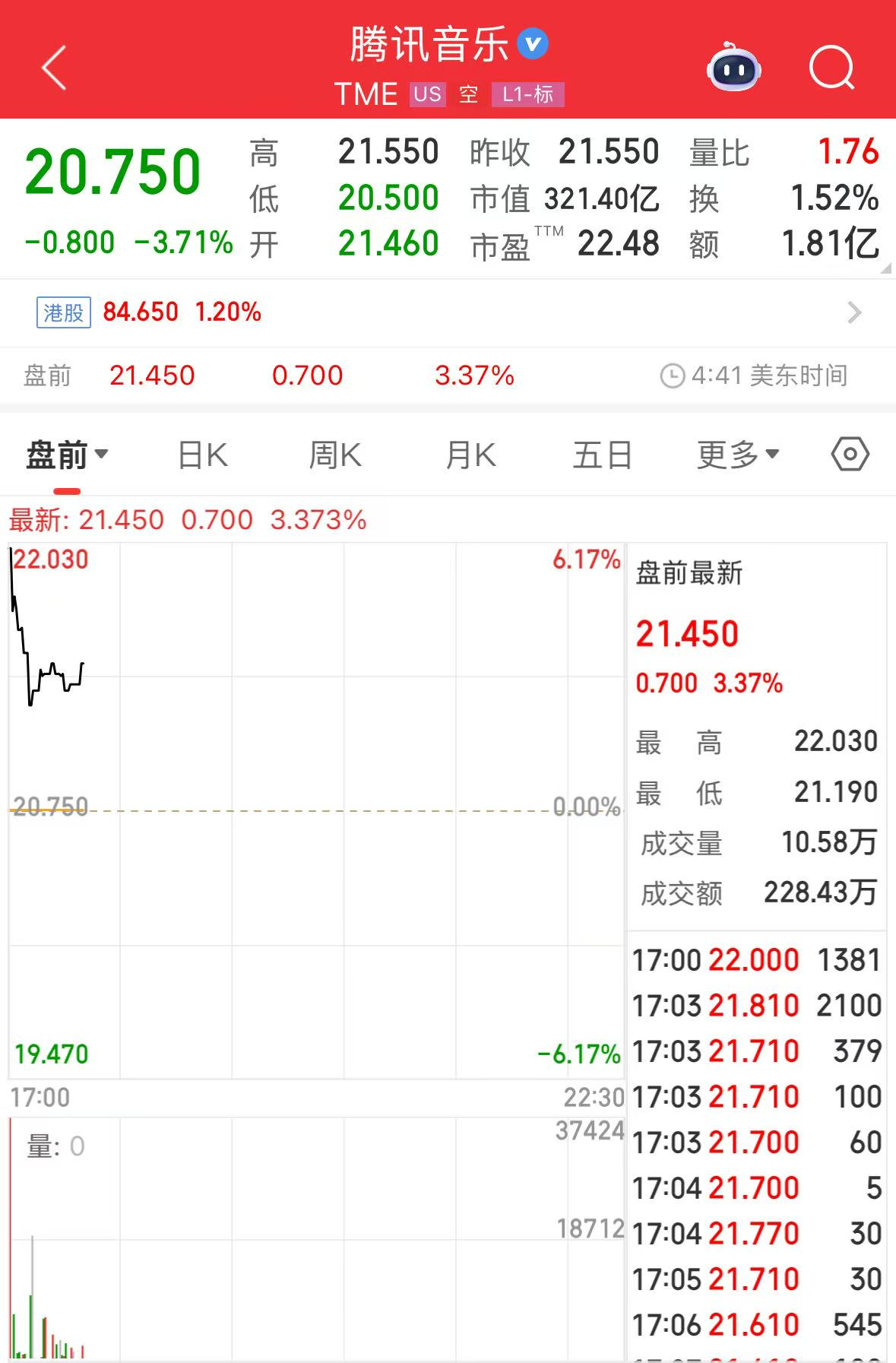
Task: Open the 盘前 chart dropdown
Action: [x=67, y=455]
